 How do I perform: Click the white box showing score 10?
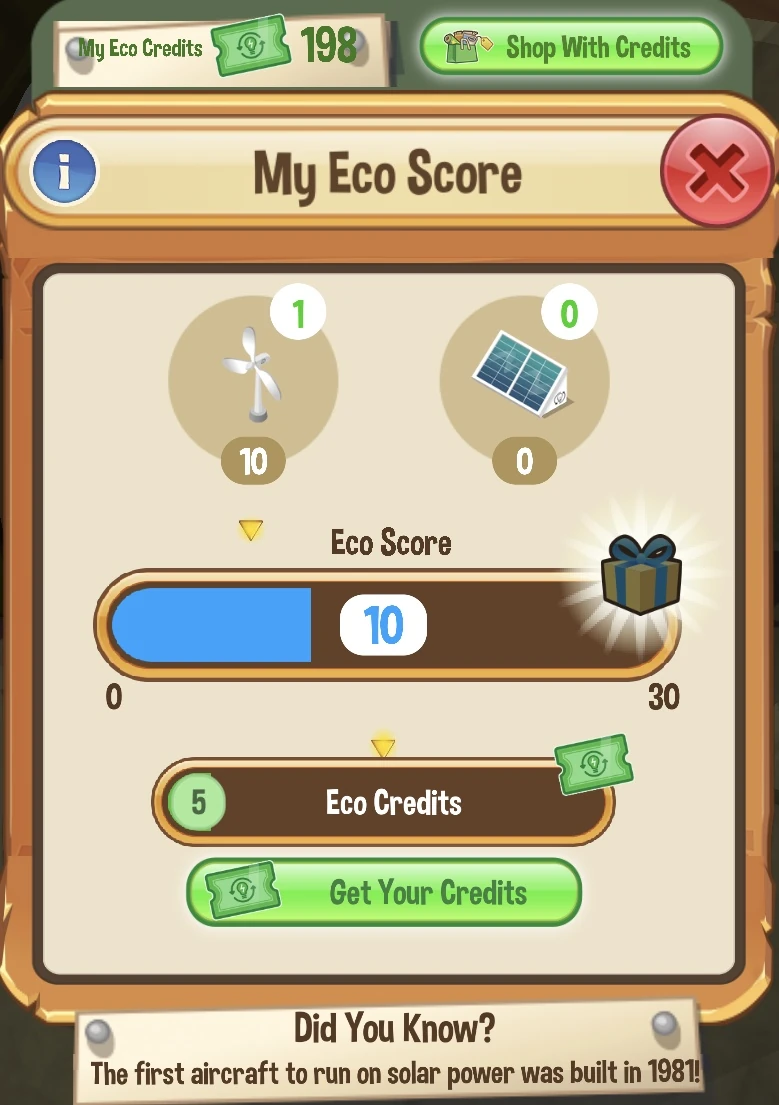(383, 624)
